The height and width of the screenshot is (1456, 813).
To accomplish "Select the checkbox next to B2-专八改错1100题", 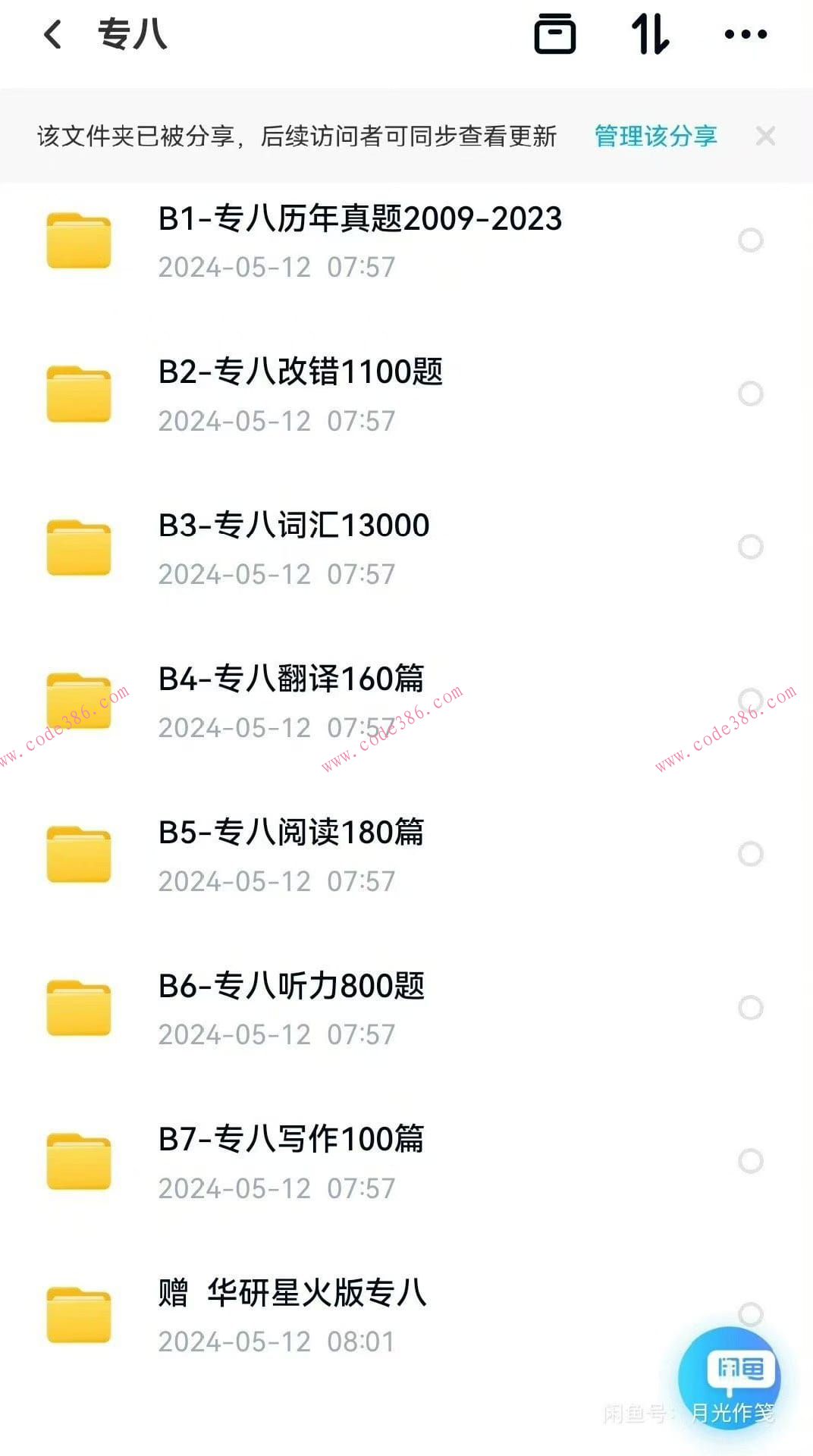I will point(751,393).
